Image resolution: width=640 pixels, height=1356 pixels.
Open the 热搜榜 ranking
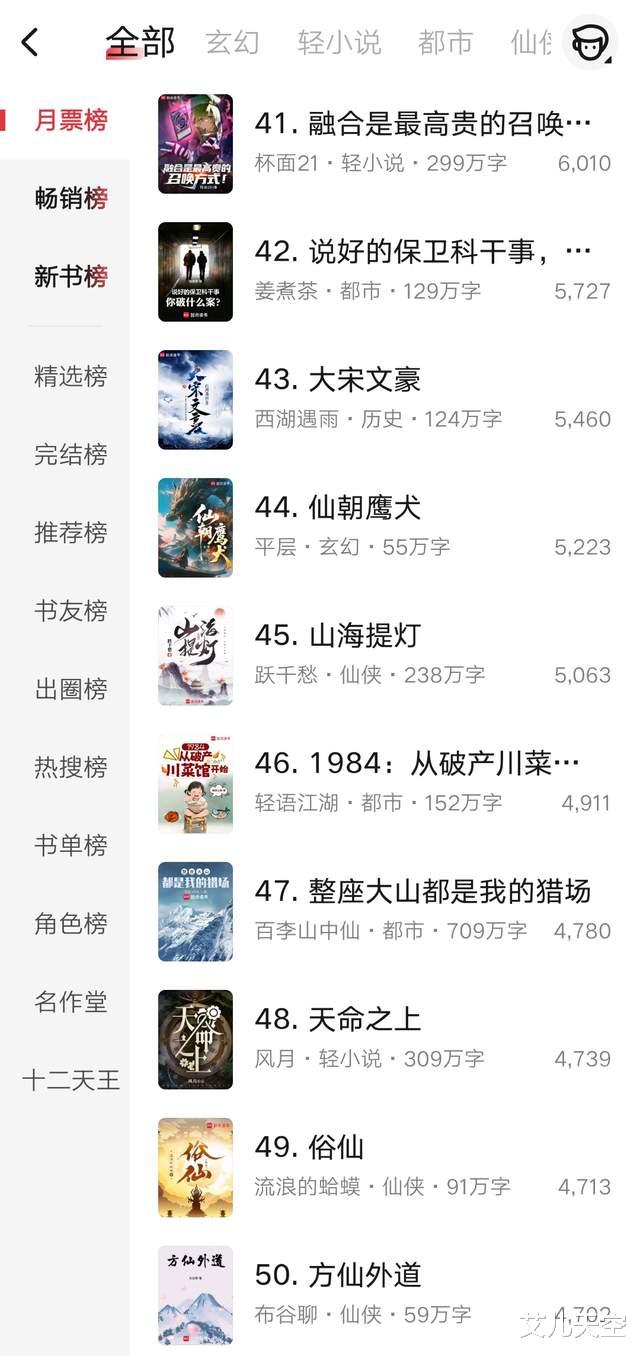pyautogui.click(x=70, y=767)
